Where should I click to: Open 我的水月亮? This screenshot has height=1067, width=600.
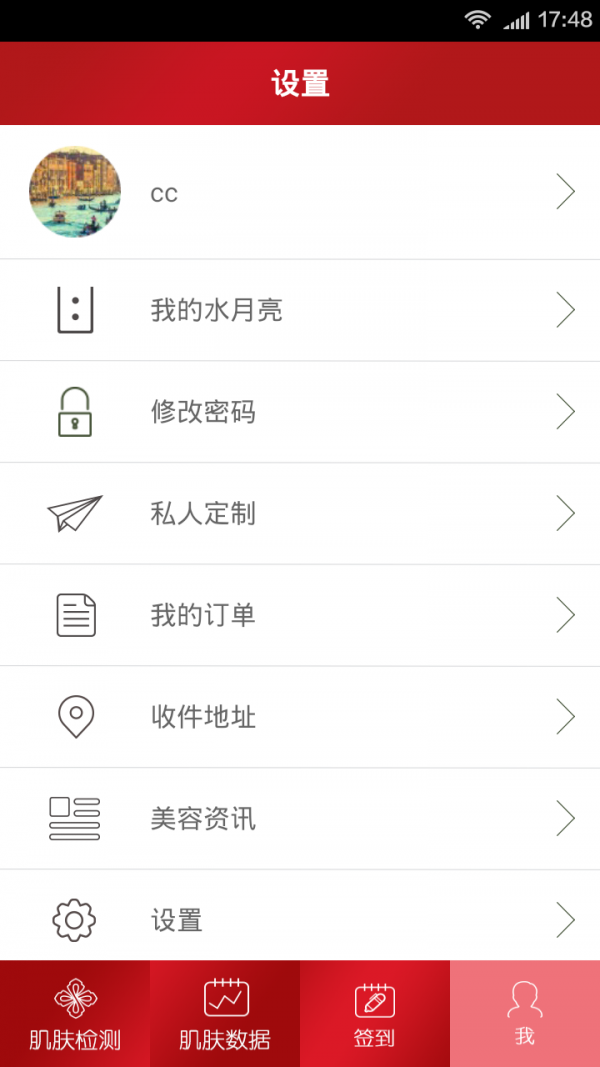point(300,310)
